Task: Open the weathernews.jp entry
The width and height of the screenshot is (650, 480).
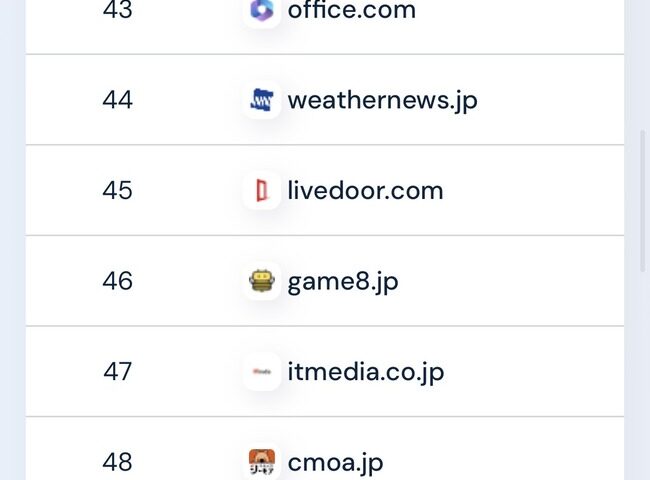Action: [381, 100]
